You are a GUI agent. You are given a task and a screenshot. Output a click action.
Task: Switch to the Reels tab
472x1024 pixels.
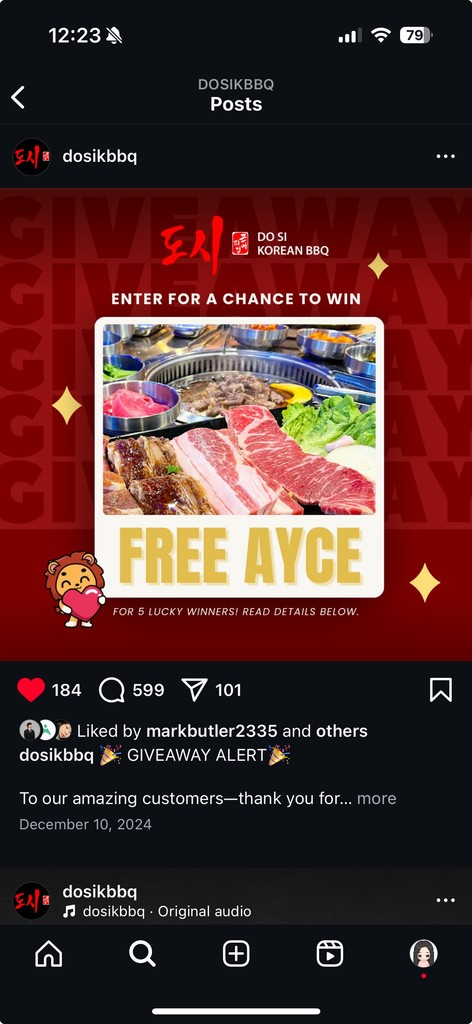click(x=330, y=954)
